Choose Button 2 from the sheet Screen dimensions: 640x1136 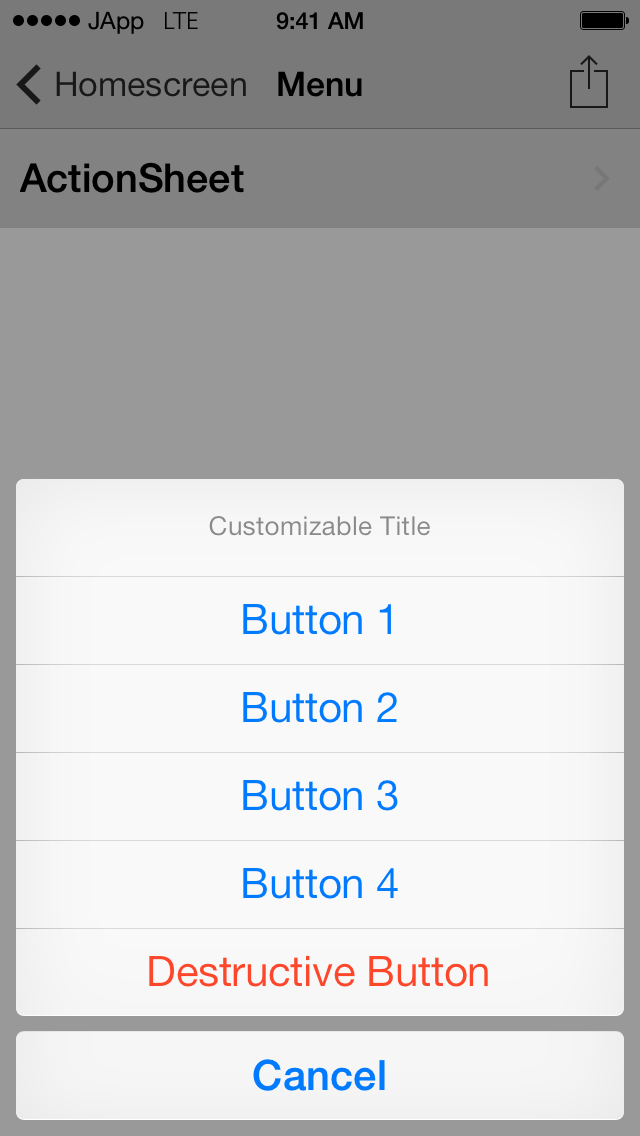click(x=320, y=709)
